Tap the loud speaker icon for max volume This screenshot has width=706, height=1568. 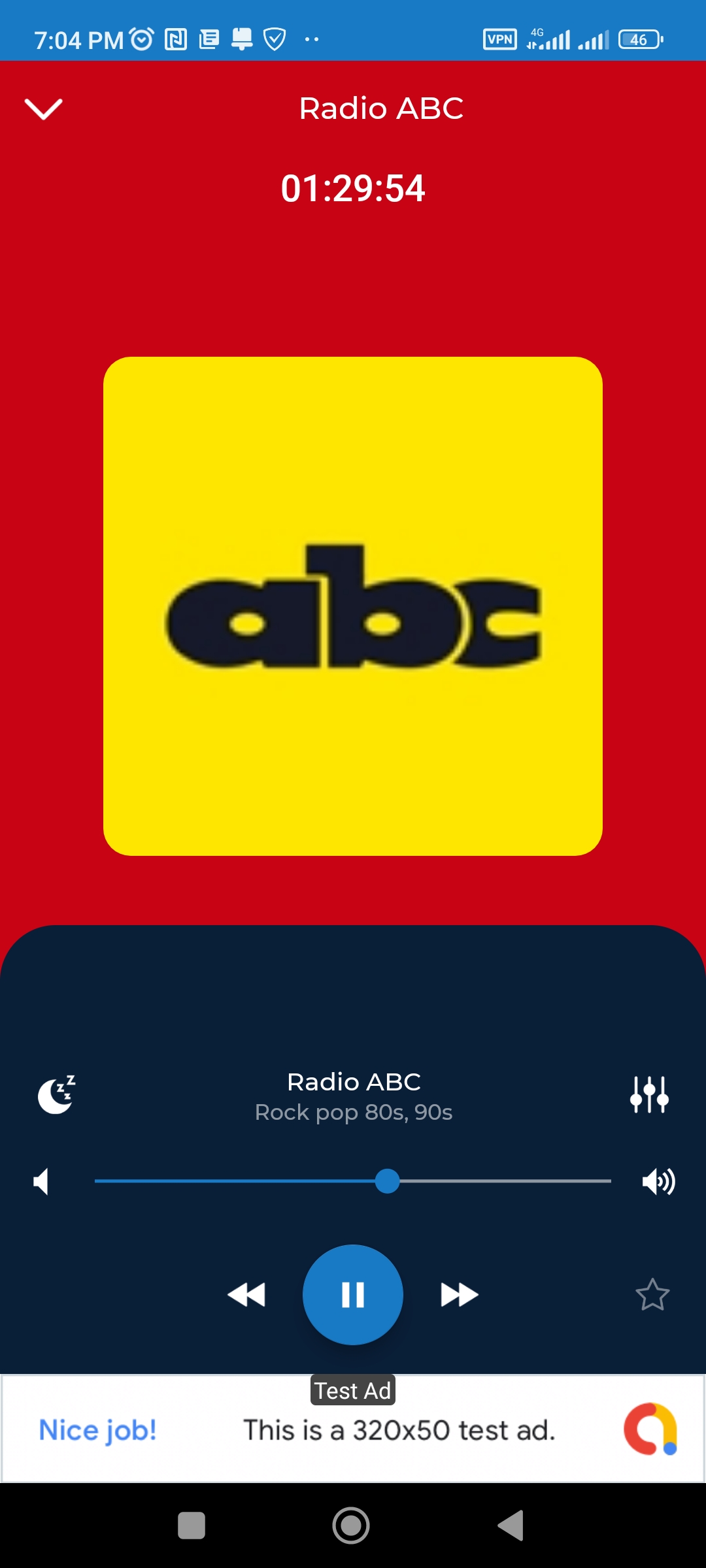(658, 1181)
